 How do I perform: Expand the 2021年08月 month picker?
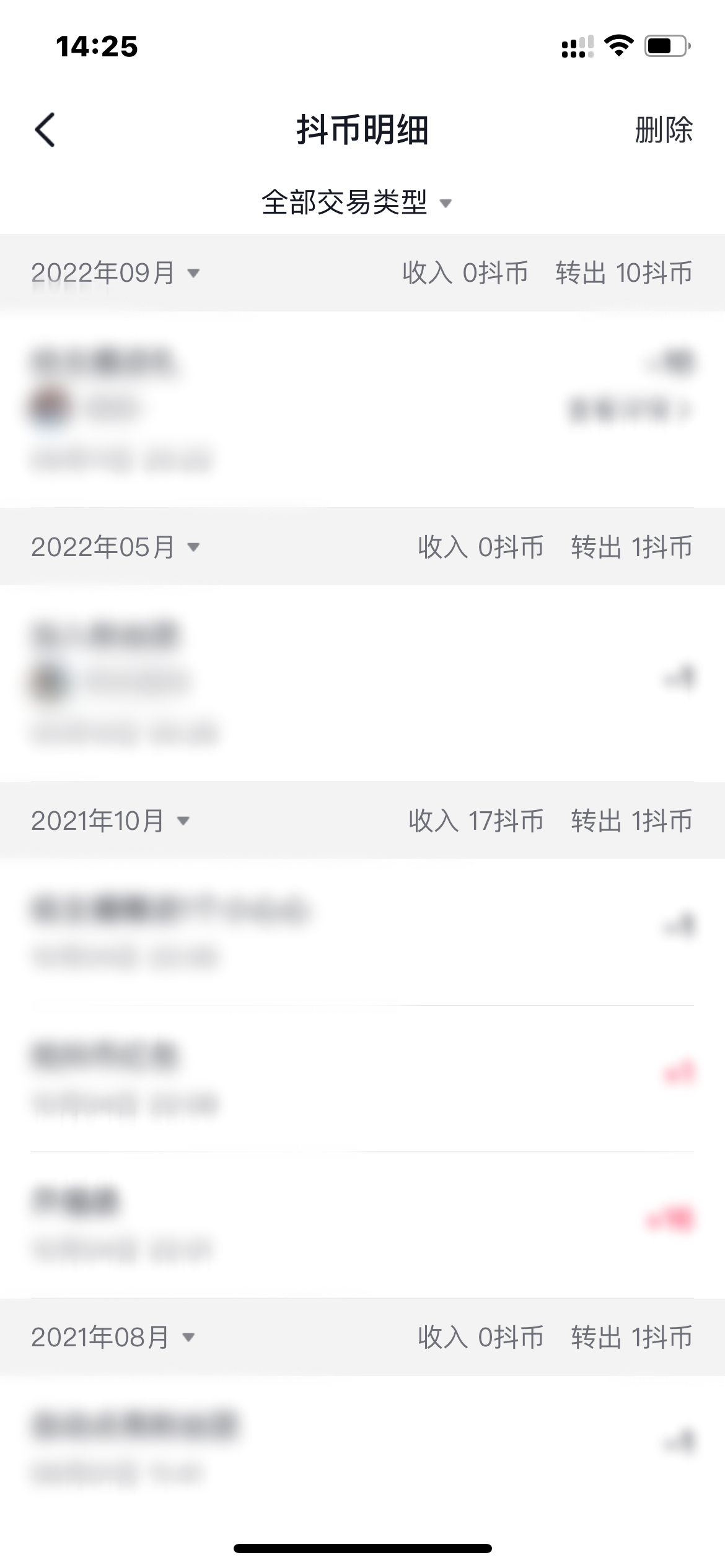tap(113, 1337)
